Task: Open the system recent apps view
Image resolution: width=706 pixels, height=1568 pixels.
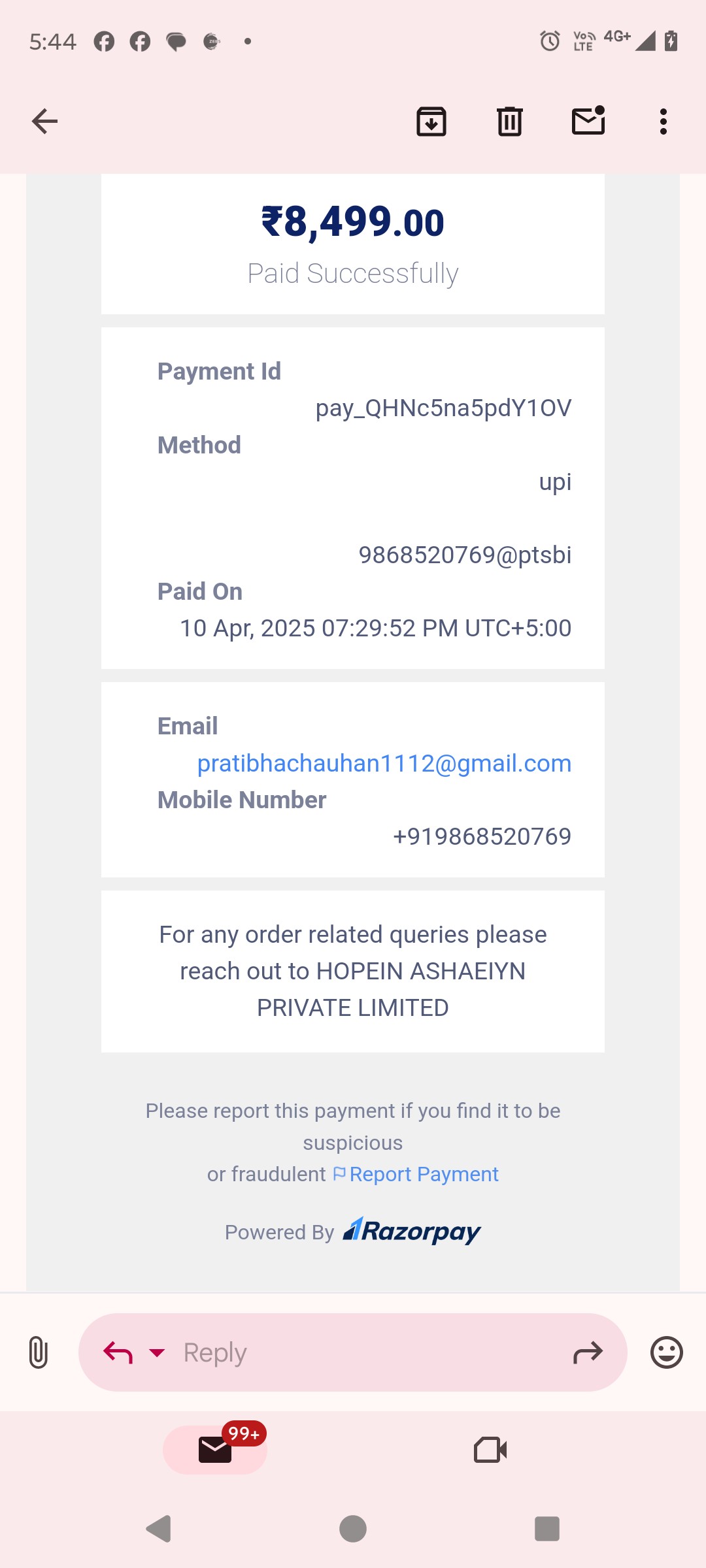Action: pyautogui.click(x=547, y=1529)
